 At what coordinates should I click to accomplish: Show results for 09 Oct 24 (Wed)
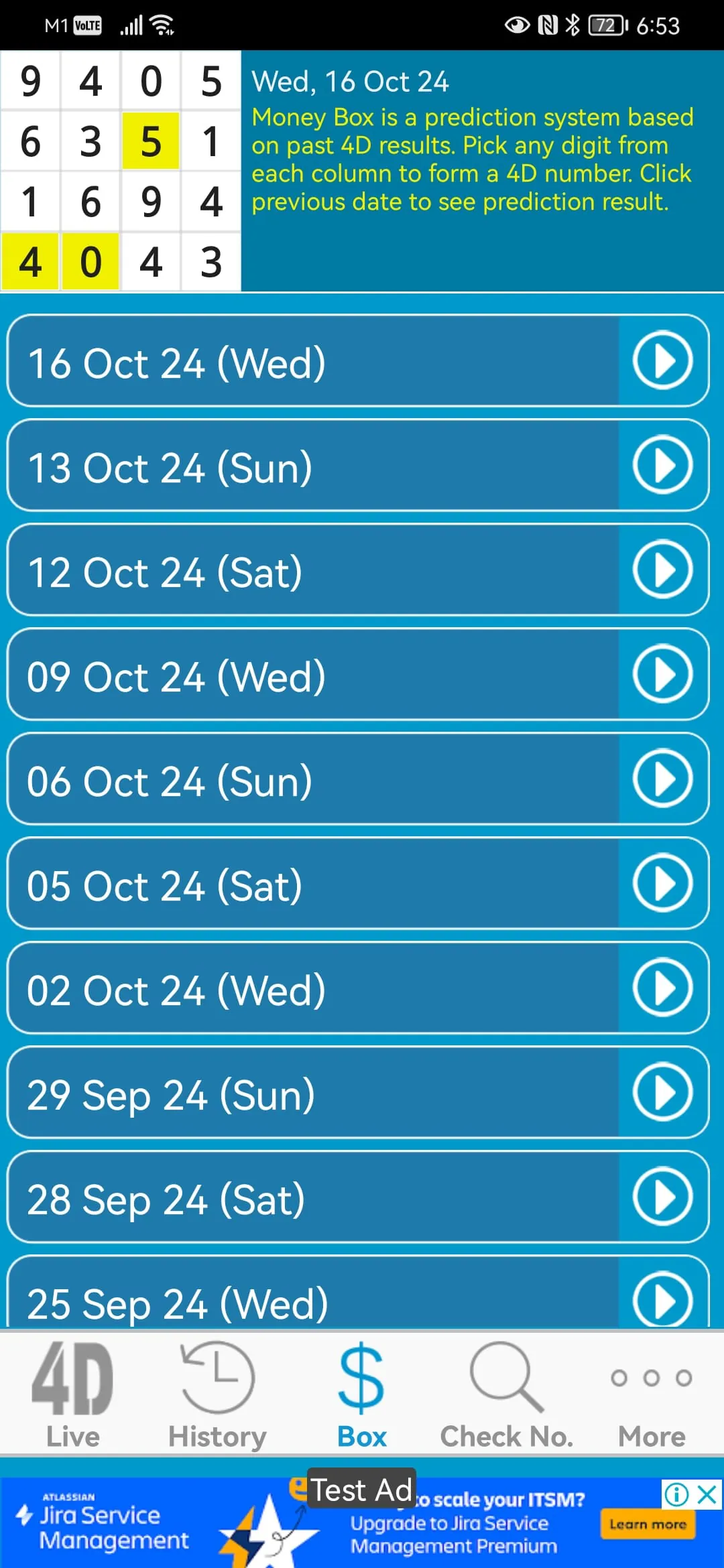358,675
